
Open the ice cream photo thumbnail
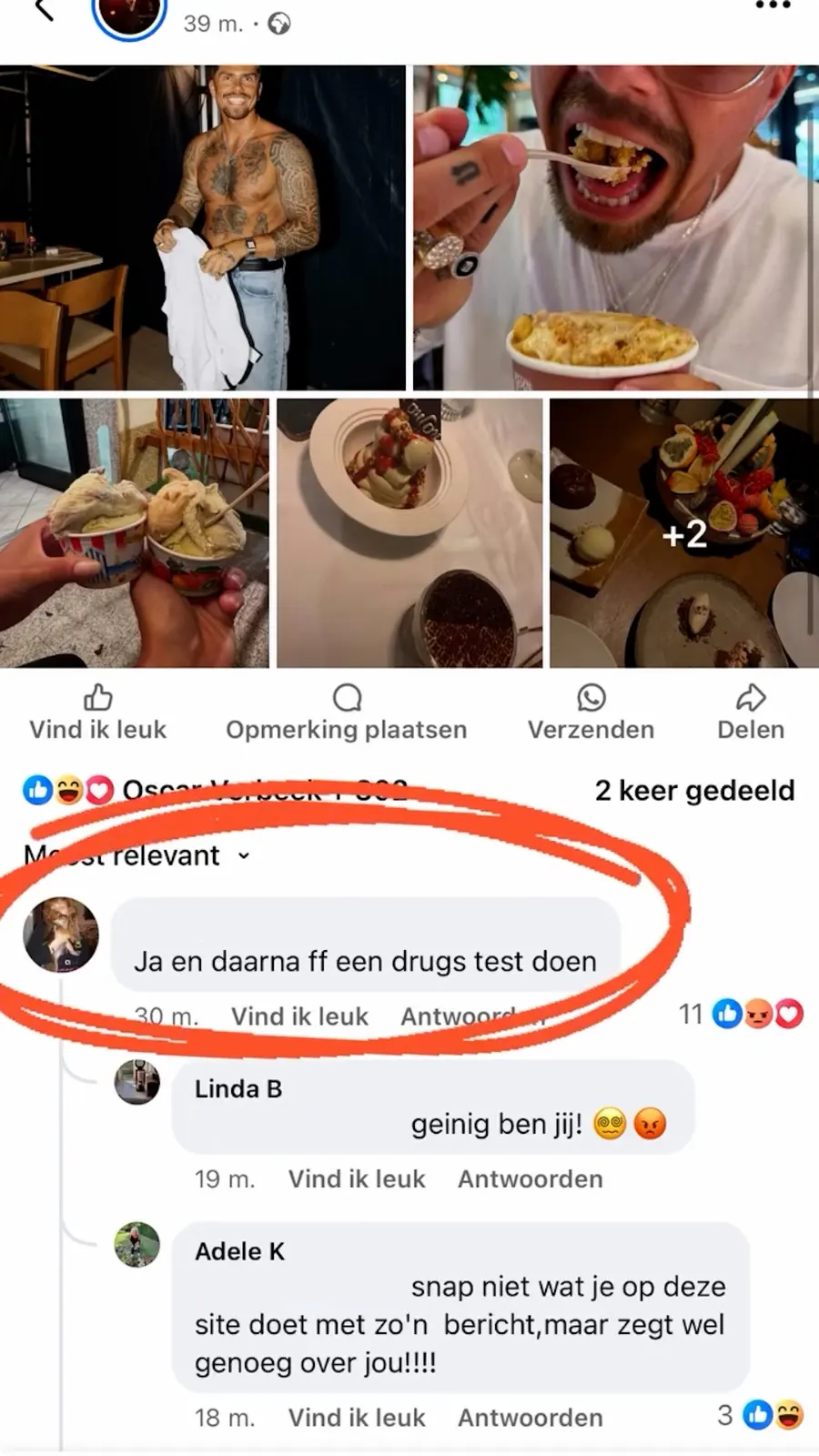click(136, 532)
